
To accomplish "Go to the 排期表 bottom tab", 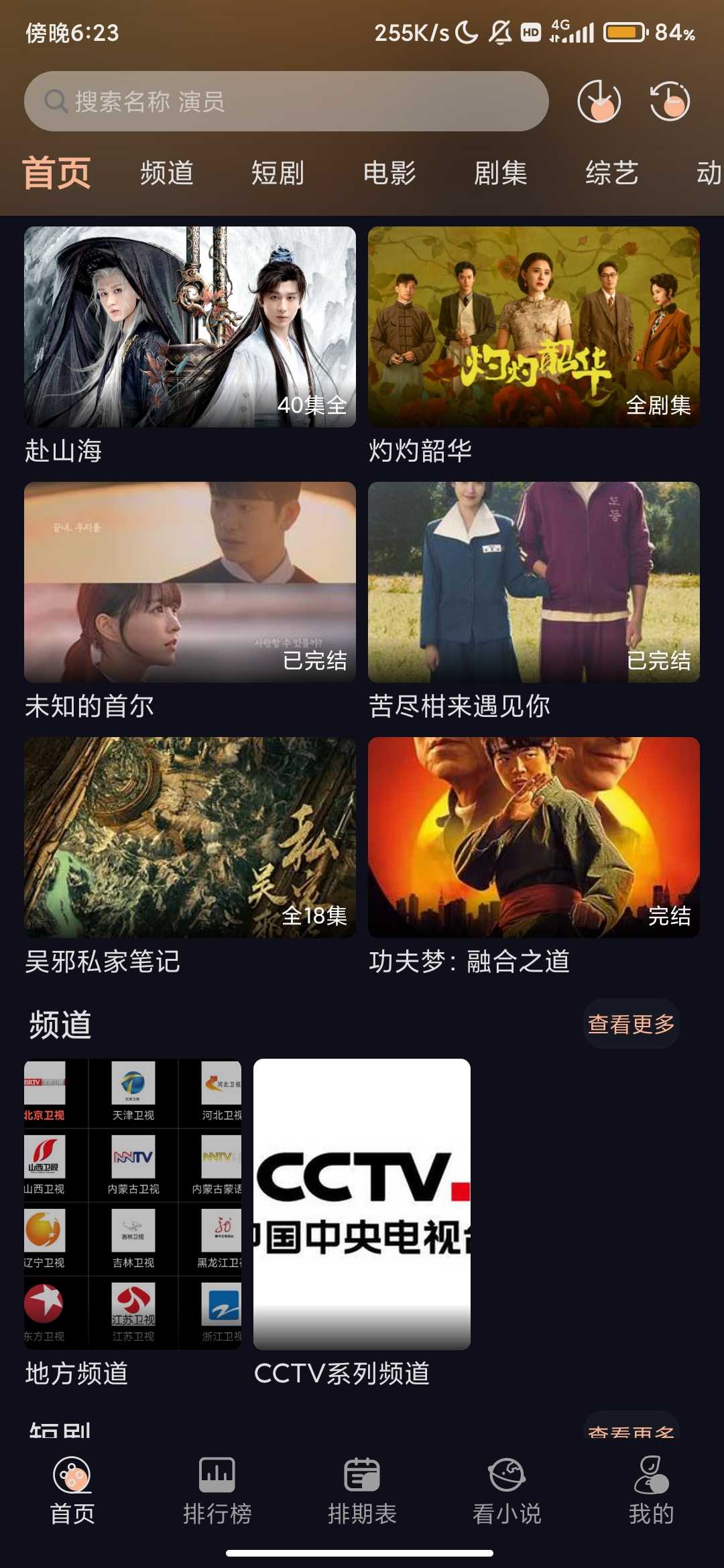I will pyautogui.click(x=362, y=1488).
